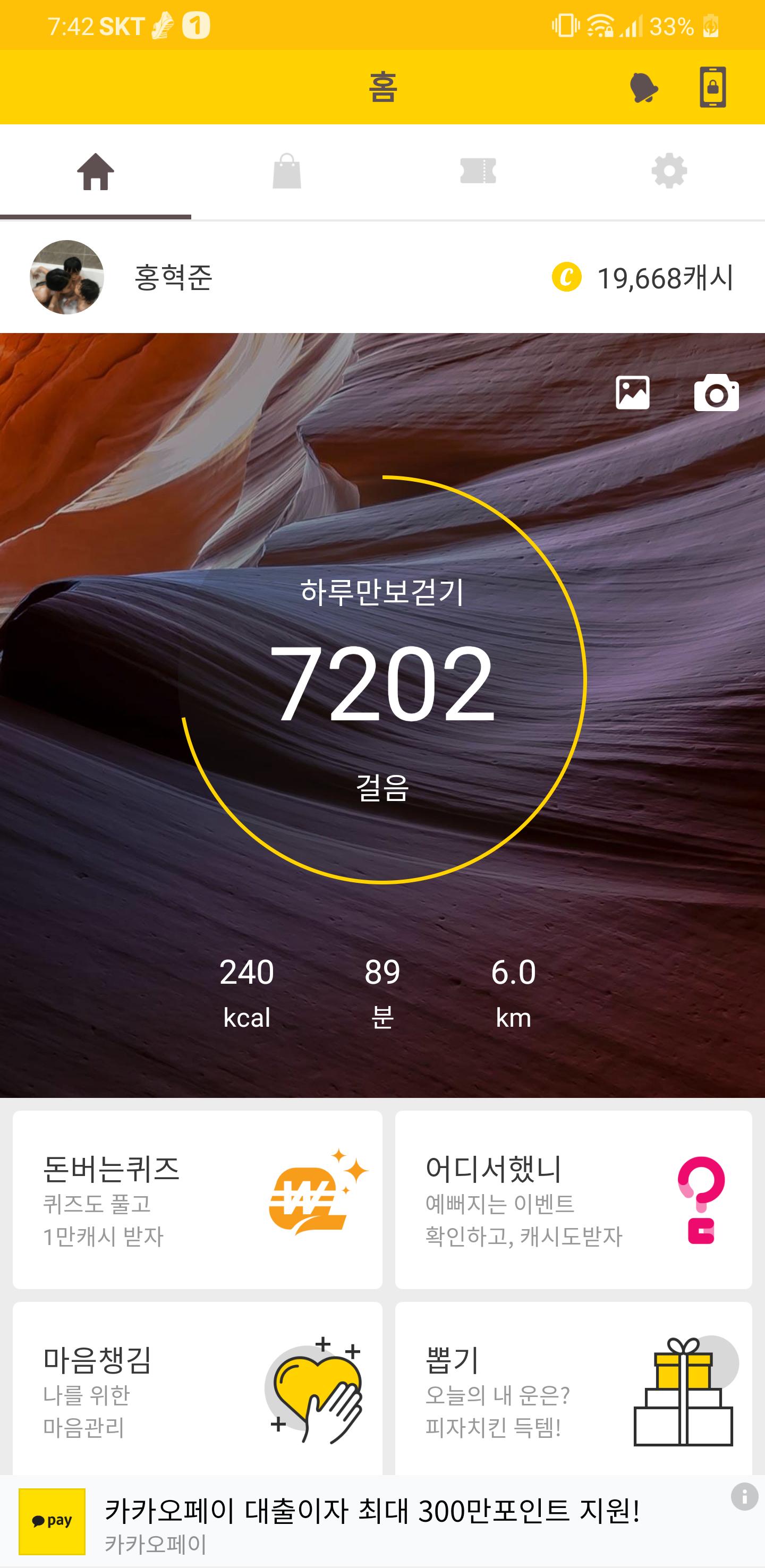
Task: Open the 마음챙김 card
Action: tap(198, 1391)
